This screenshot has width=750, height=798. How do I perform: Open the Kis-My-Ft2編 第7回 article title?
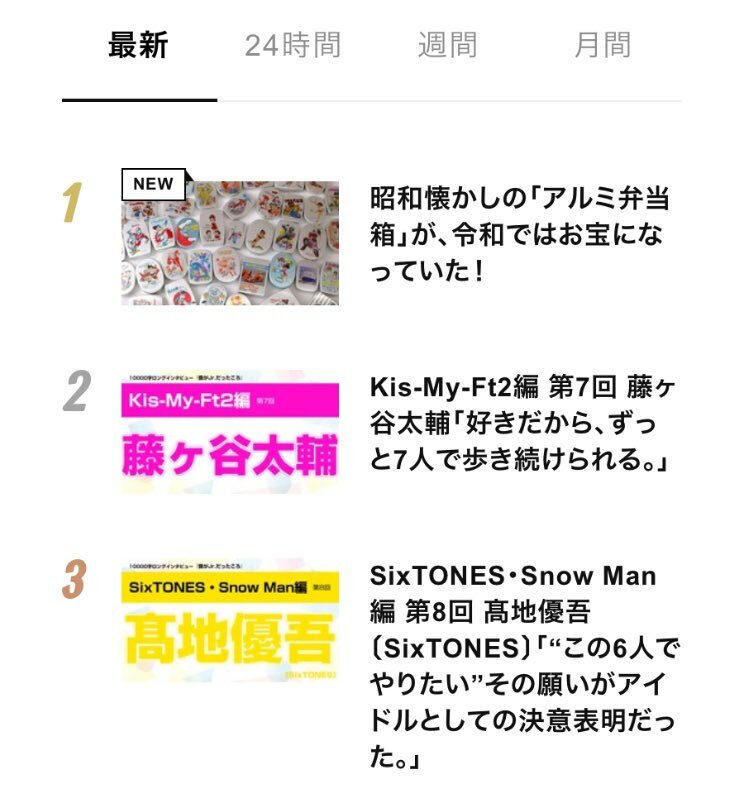pyautogui.click(x=522, y=425)
